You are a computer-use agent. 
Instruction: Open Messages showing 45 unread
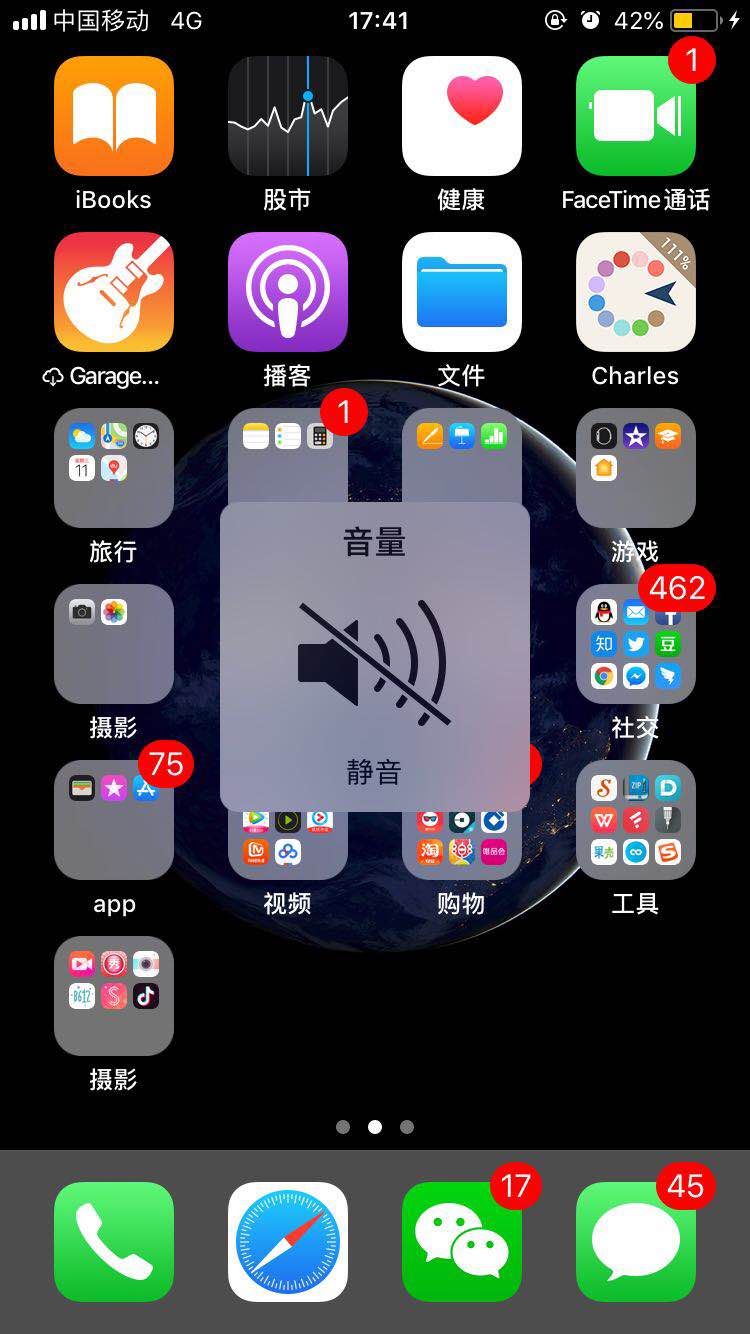click(635, 1240)
